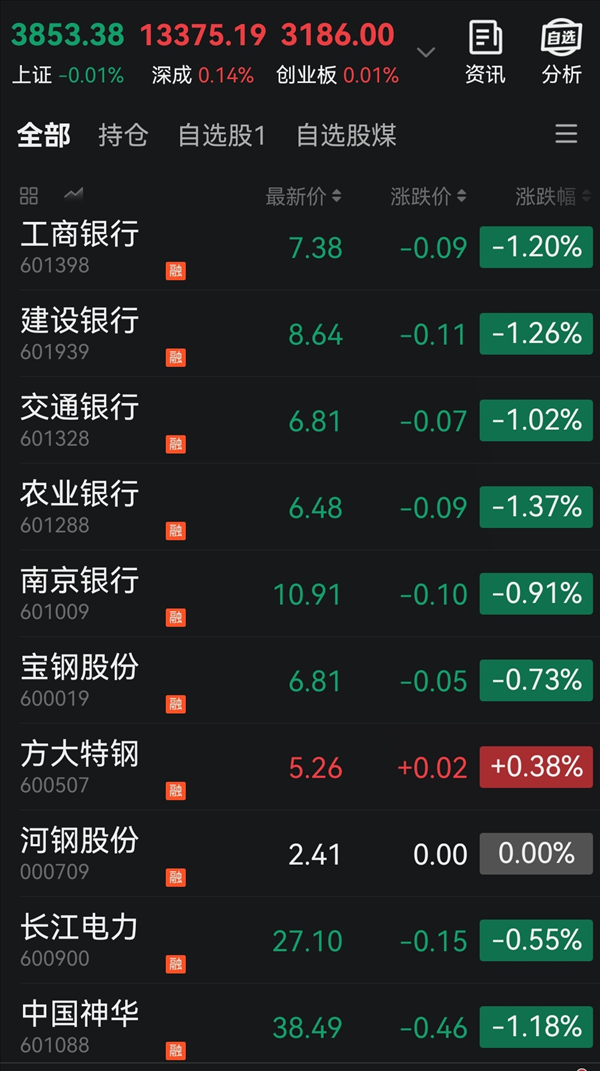Open 建设银行 stock details
Viewport: 600px width, 1071px height.
tap(80, 333)
